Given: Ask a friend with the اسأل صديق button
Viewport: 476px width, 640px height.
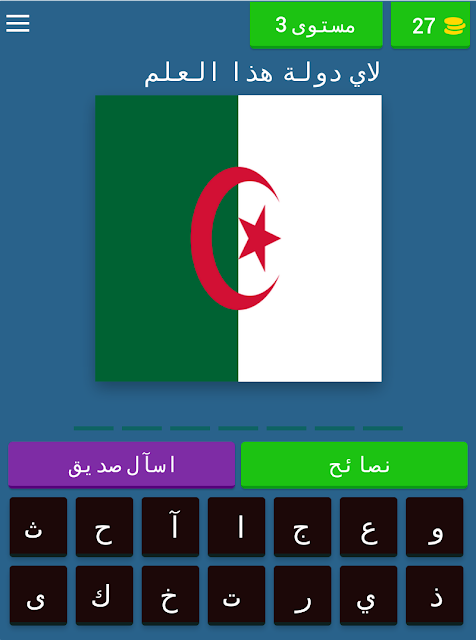Looking at the screenshot, I should click(x=122, y=465).
